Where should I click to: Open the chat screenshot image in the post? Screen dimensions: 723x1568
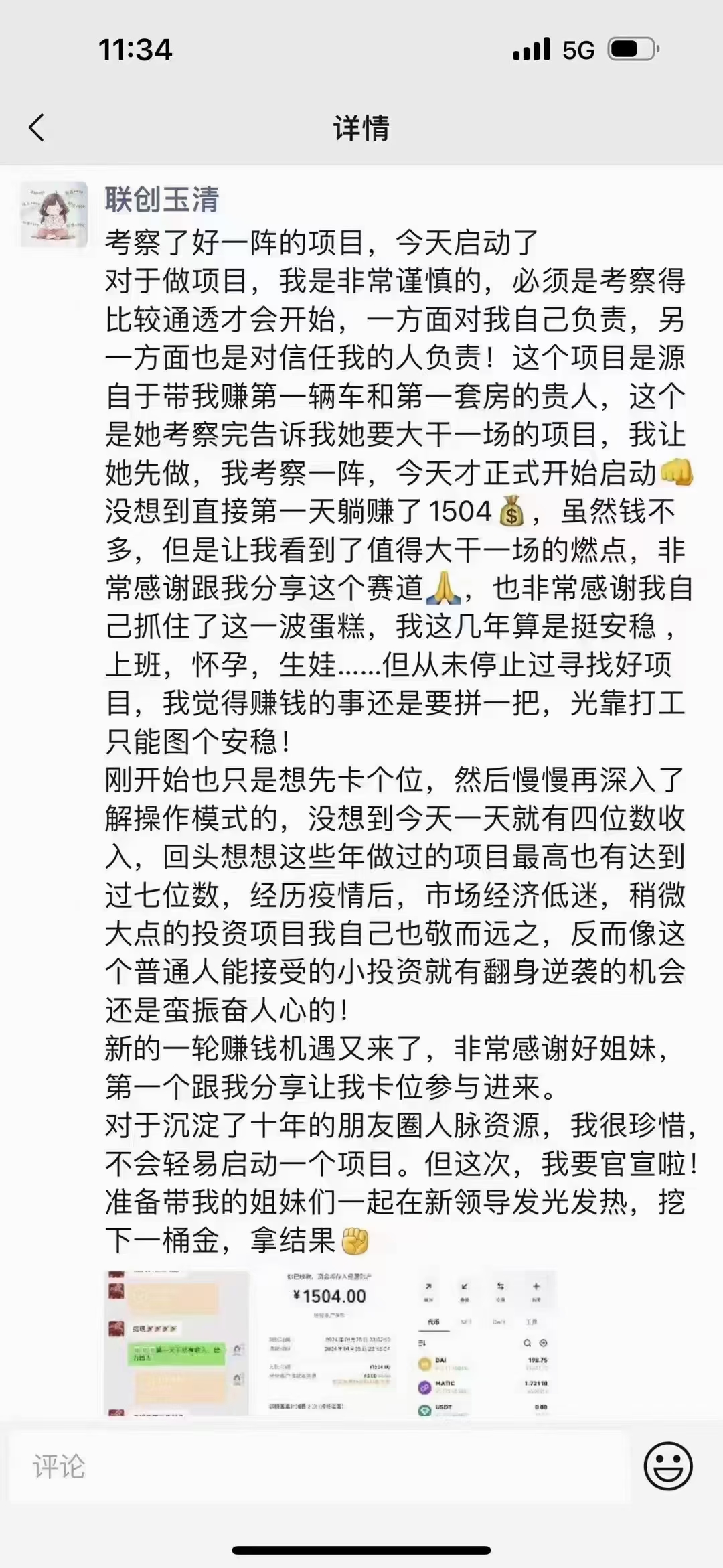(x=176, y=1342)
